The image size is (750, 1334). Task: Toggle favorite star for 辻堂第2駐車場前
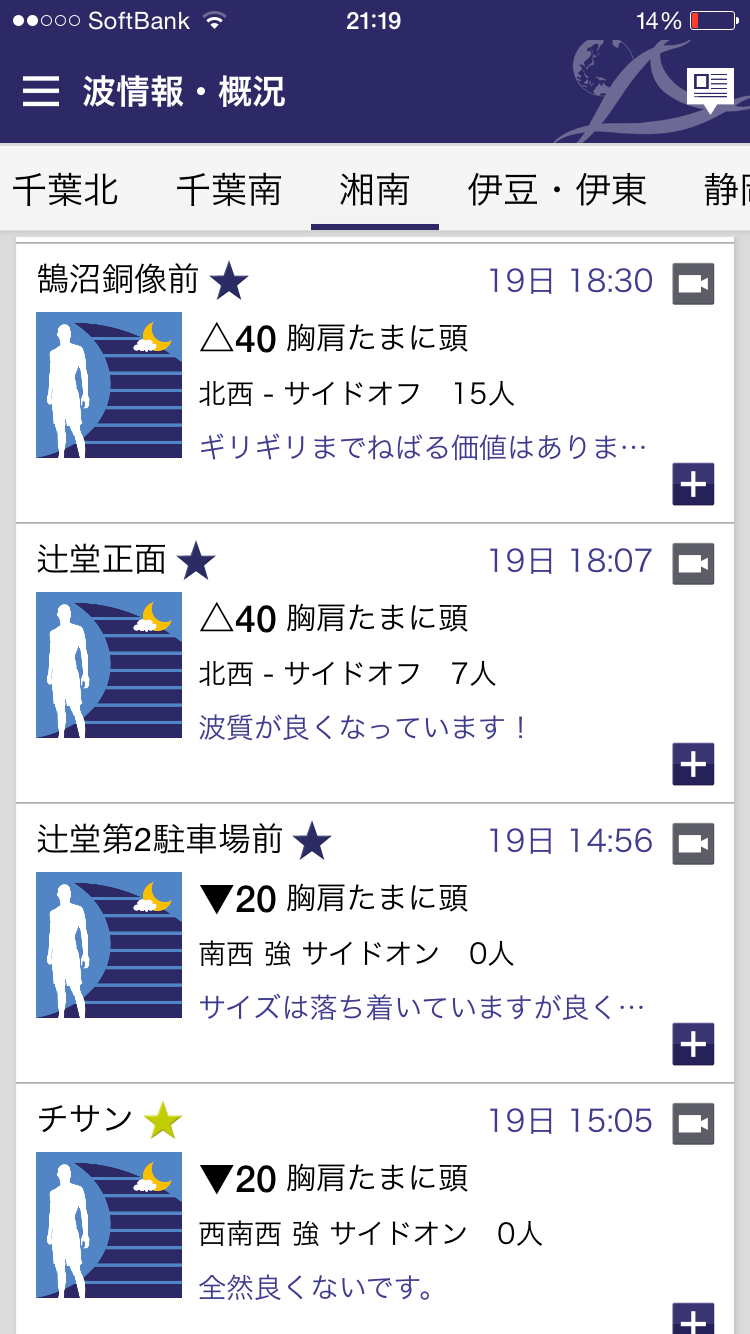(x=312, y=842)
